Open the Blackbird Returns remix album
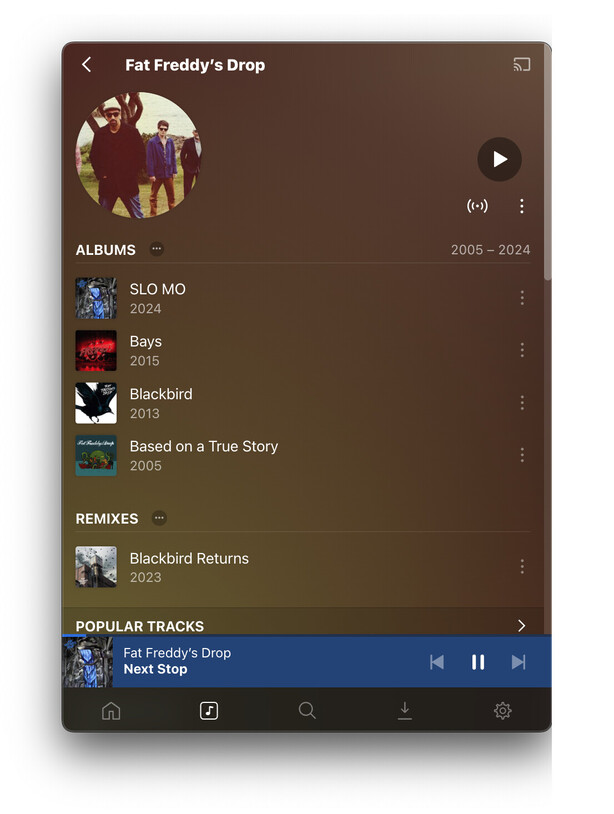Image resolution: width=614 pixels, height=814 pixels. [189, 566]
